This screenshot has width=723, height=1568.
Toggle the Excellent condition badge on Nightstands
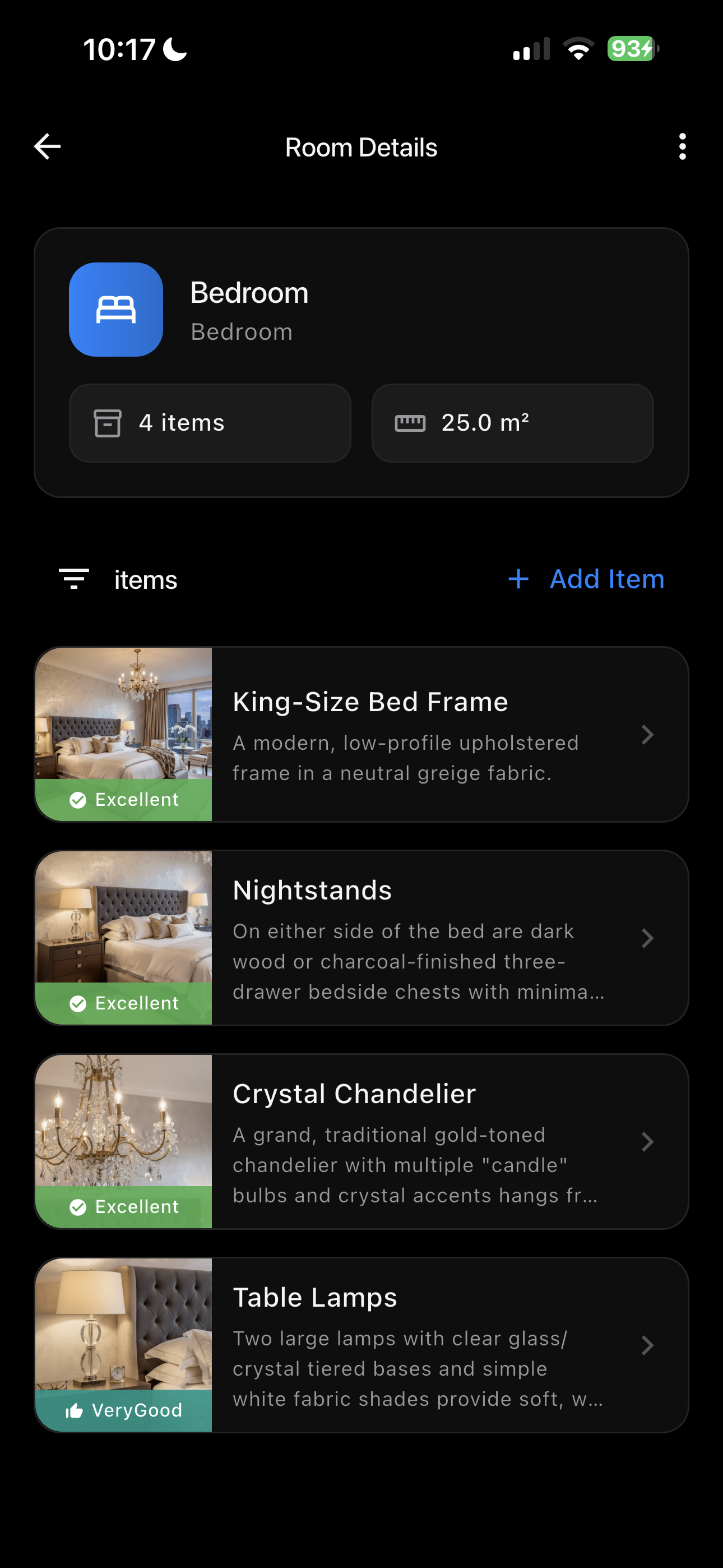124,1003
